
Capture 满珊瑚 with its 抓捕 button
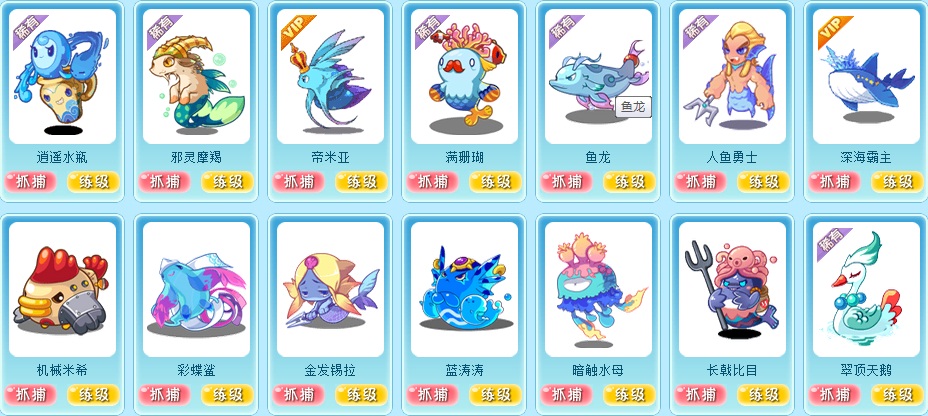click(433, 182)
